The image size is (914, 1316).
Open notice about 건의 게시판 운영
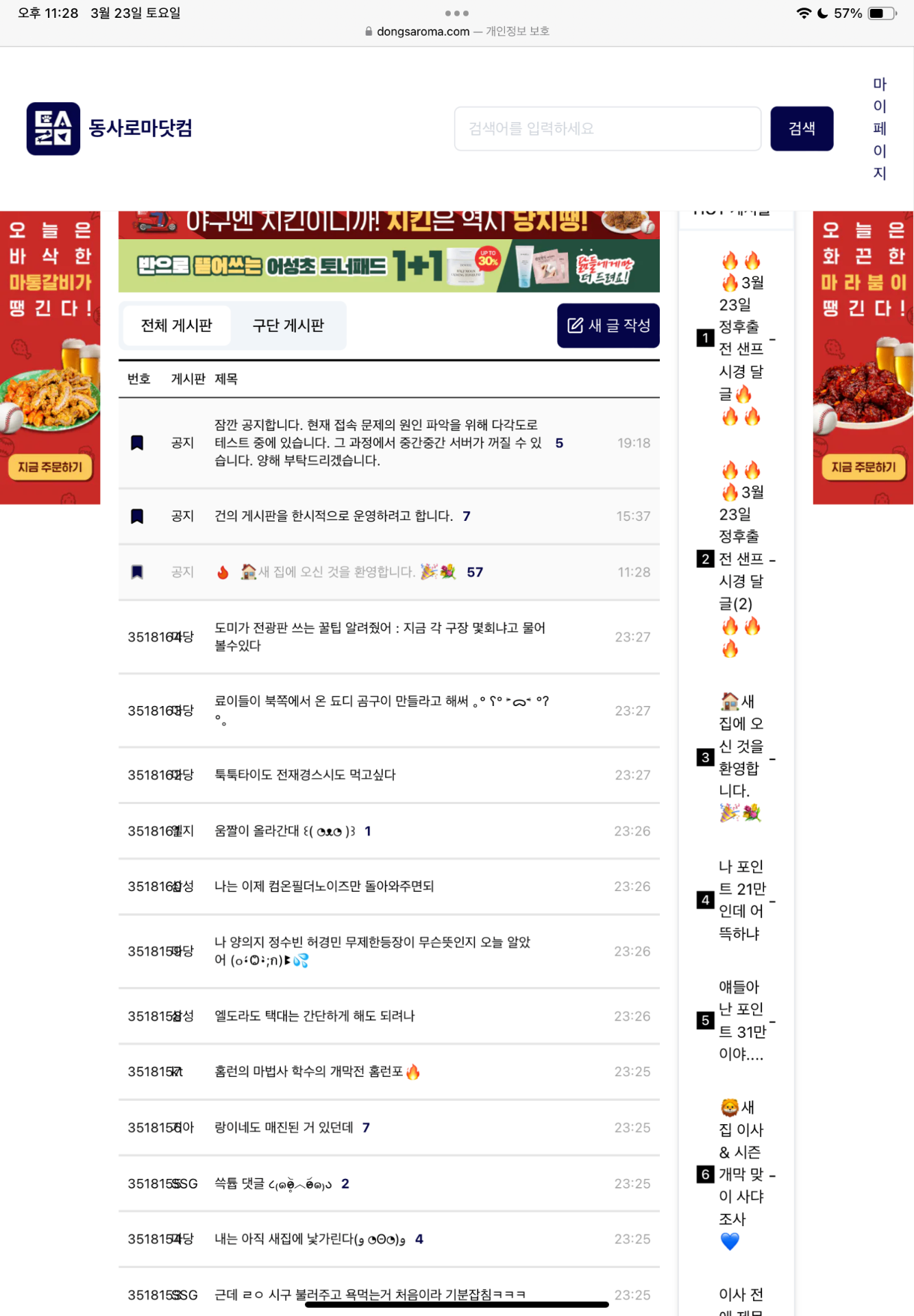click(334, 516)
